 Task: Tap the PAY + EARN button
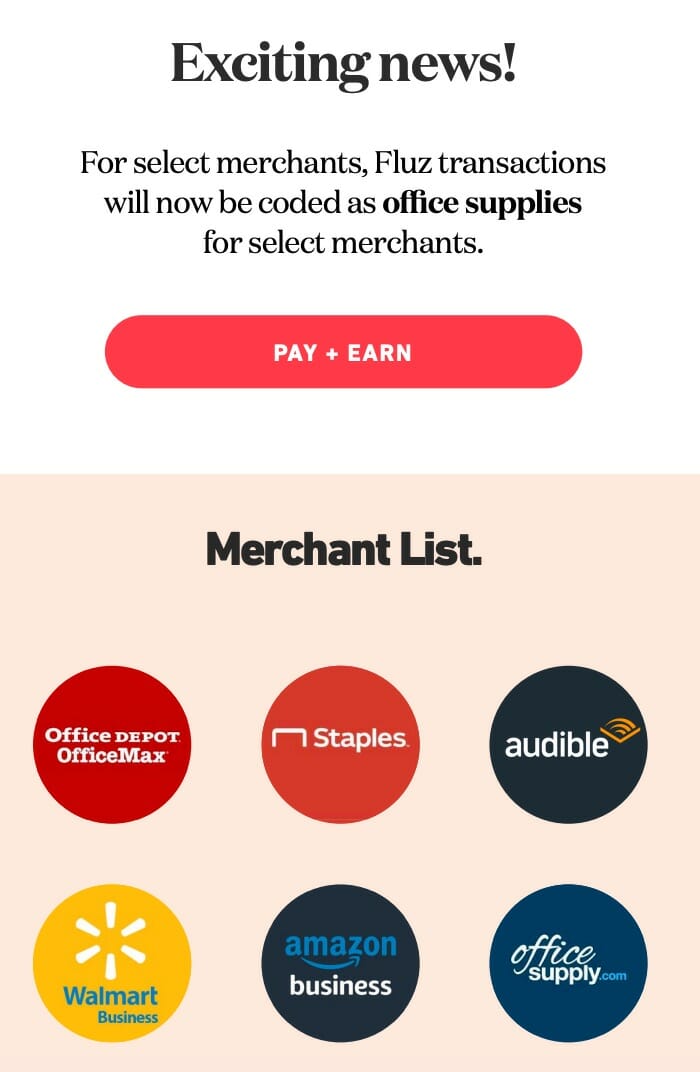tap(343, 352)
